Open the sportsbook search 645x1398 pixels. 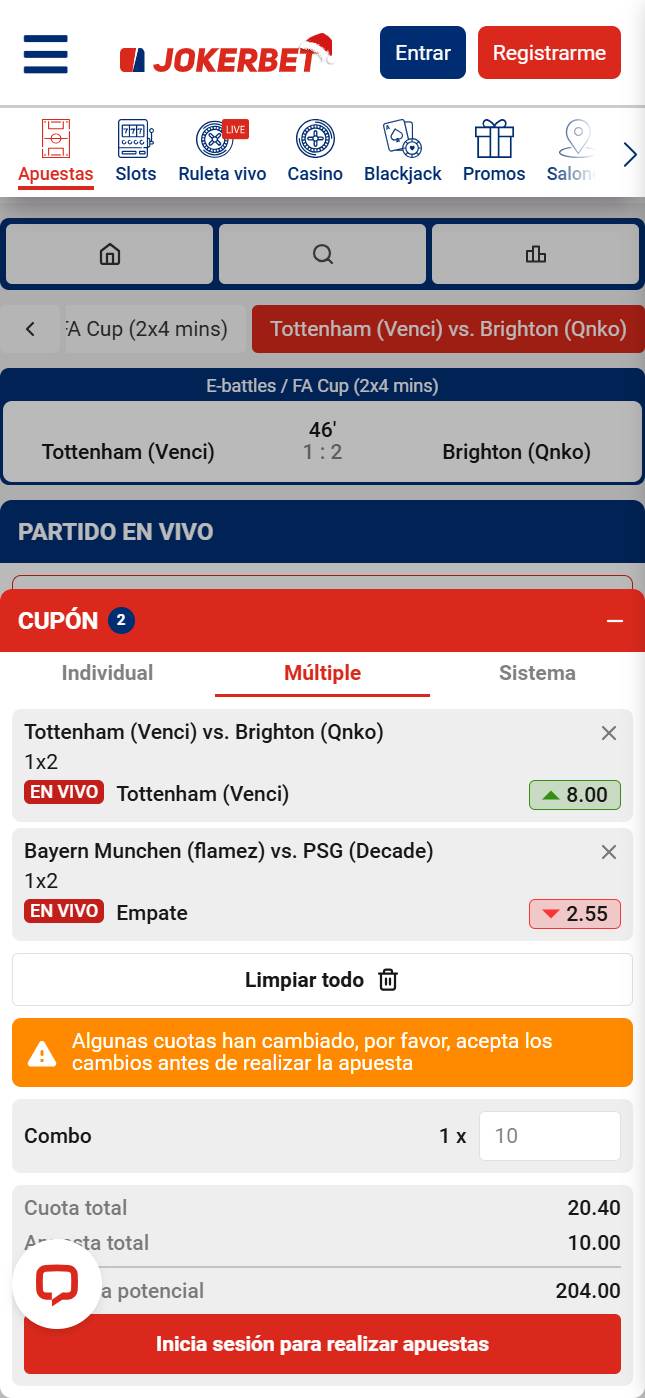(x=322, y=254)
